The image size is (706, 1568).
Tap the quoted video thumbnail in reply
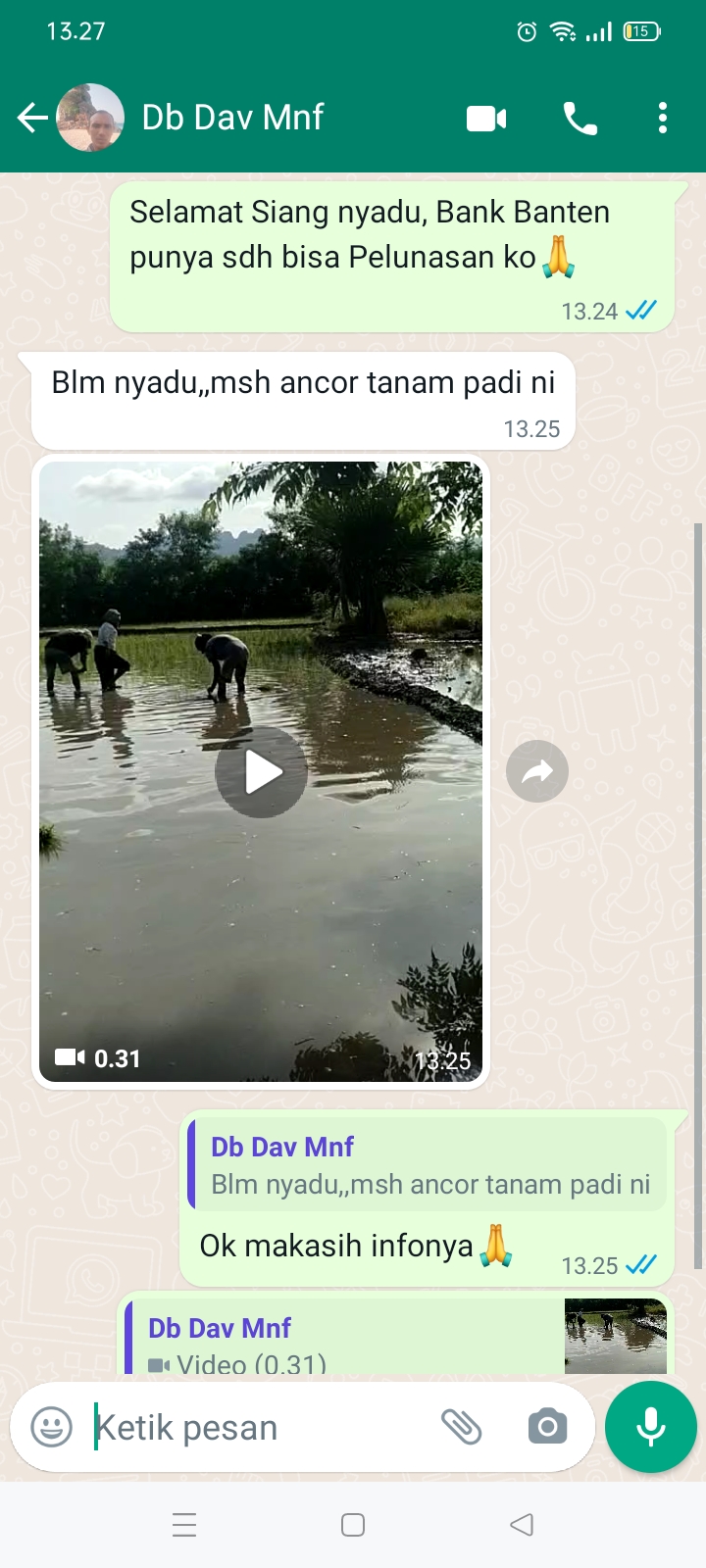(615, 1336)
